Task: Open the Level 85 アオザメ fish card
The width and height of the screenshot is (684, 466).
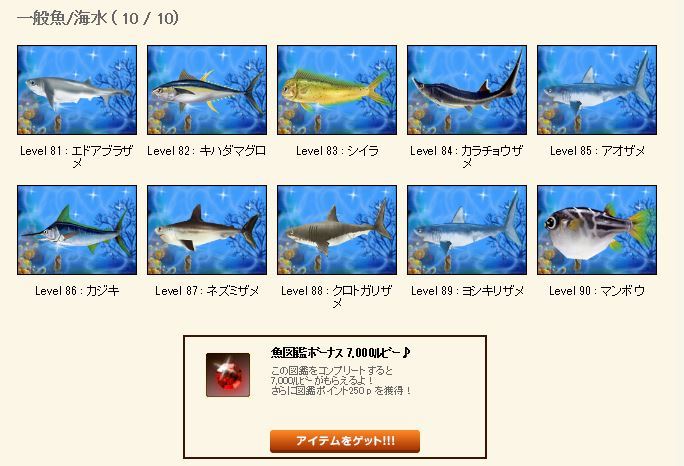Action: [597, 90]
